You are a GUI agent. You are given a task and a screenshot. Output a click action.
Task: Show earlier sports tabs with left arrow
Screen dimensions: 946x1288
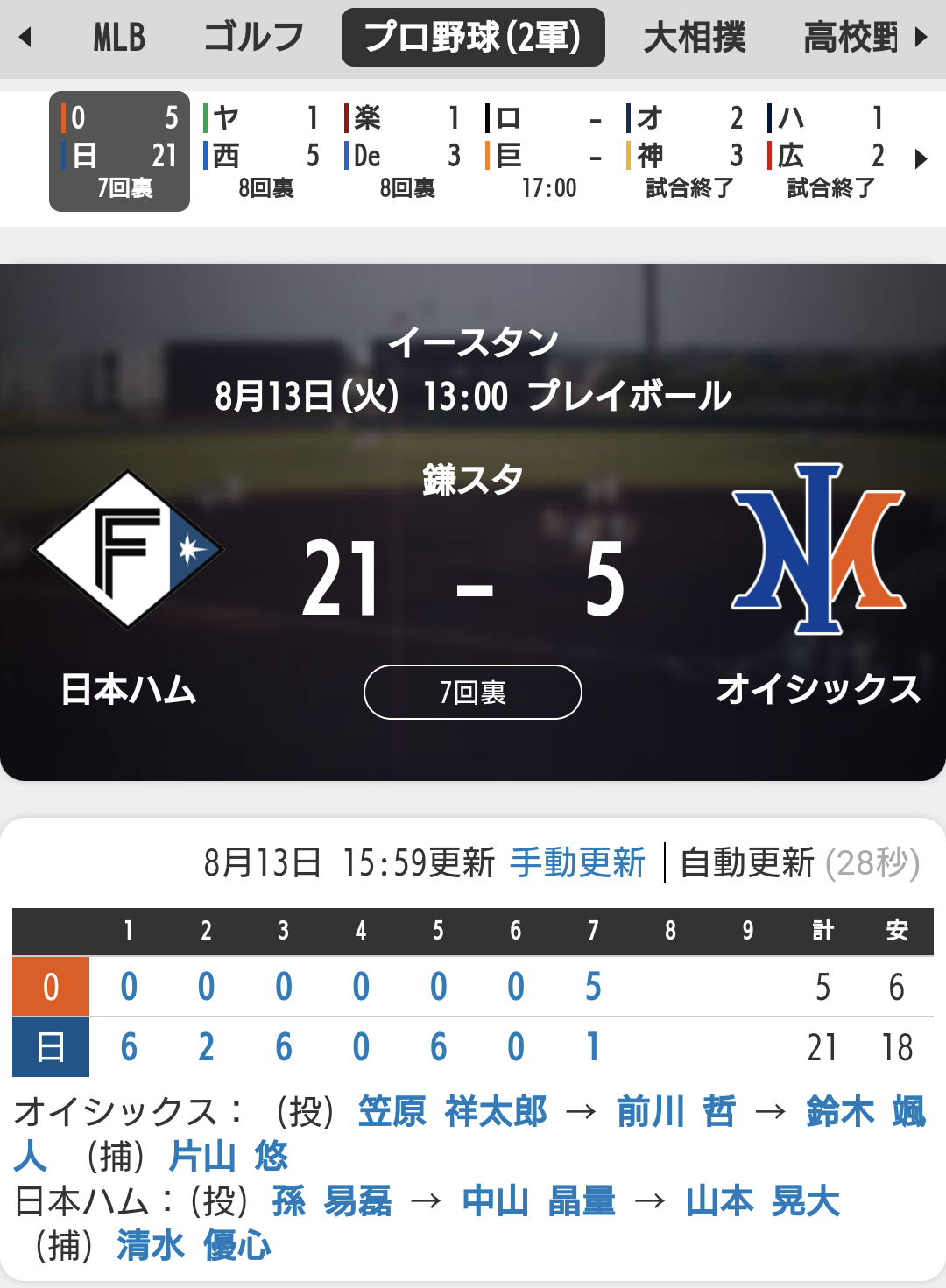(x=25, y=38)
